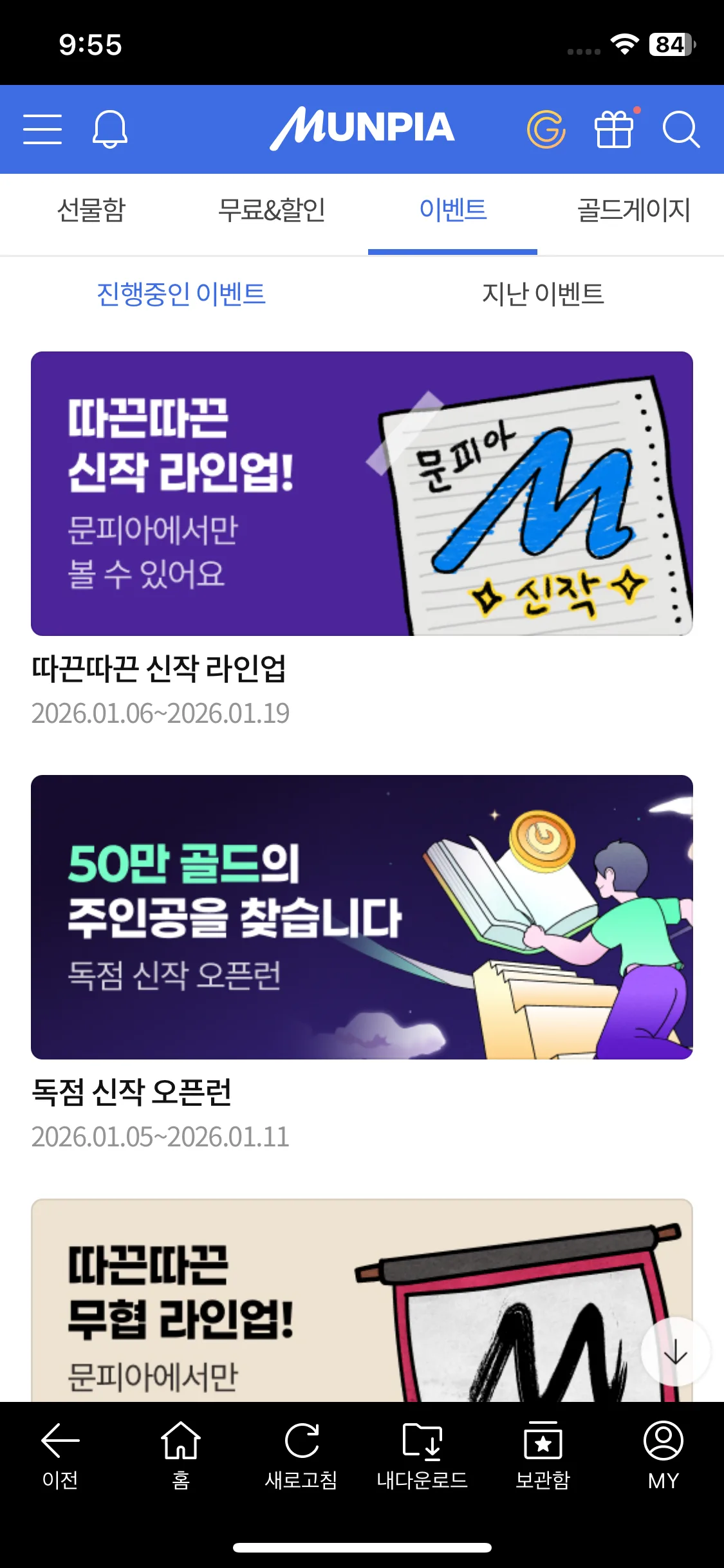Screen dimensions: 724x1568
Task: Switch to the 골드게이지 tab
Action: [x=633, y=210]
